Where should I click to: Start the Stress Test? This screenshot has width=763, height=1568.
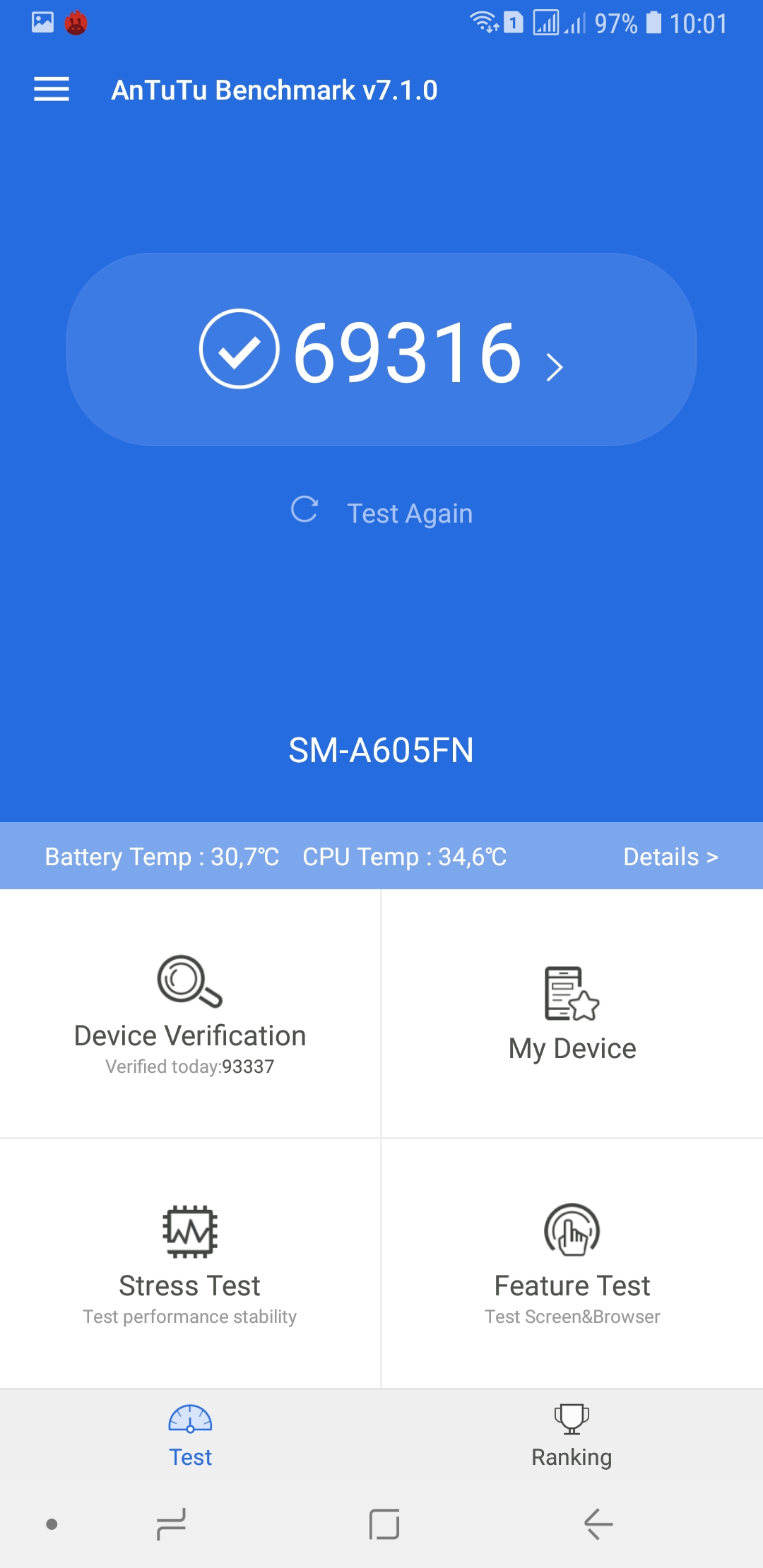[190, 1264]
